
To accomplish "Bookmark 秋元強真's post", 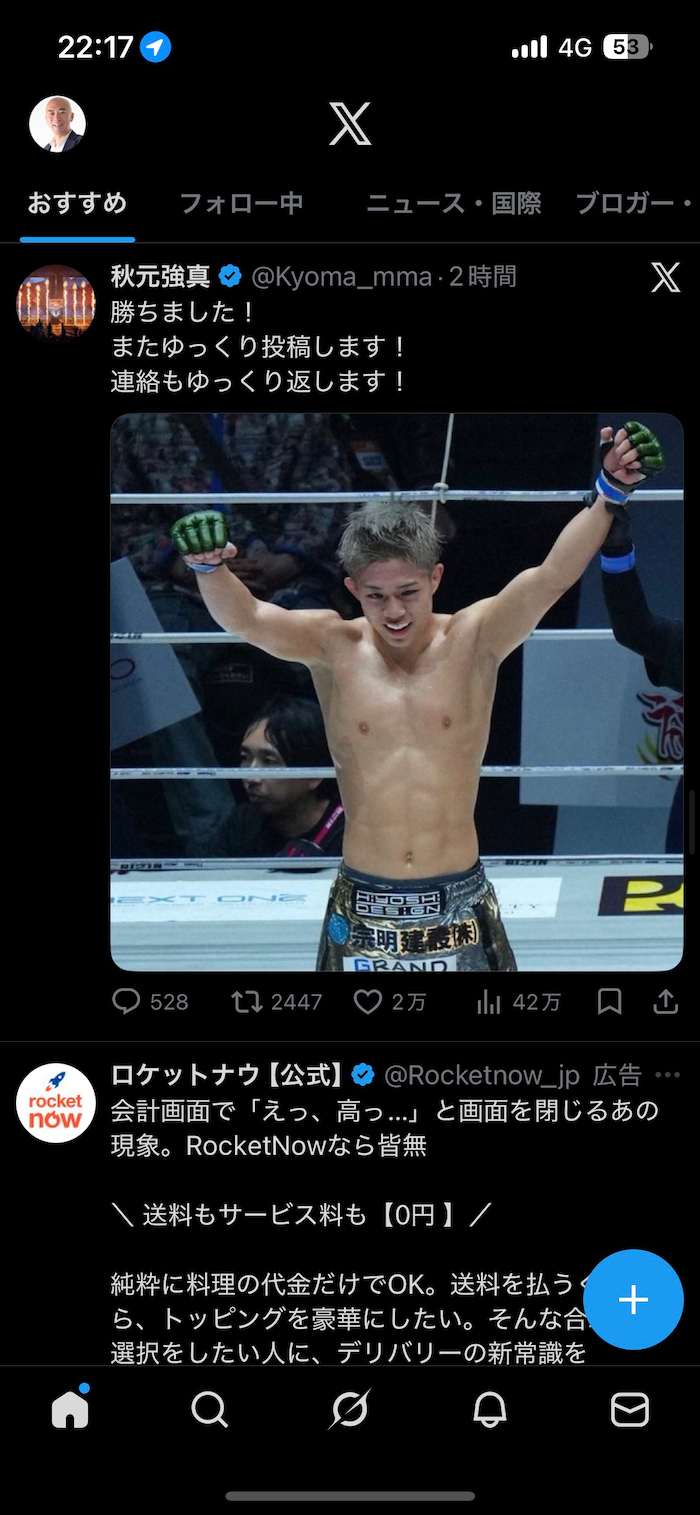I will tap(609, 1001).
